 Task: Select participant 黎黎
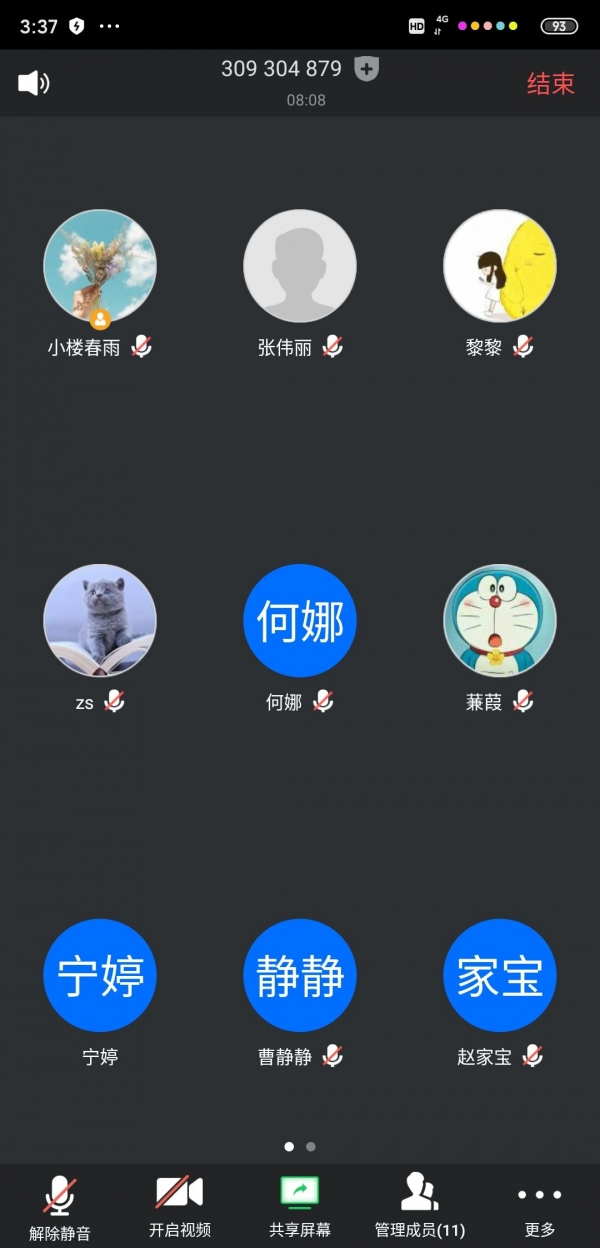coord(500,266)
